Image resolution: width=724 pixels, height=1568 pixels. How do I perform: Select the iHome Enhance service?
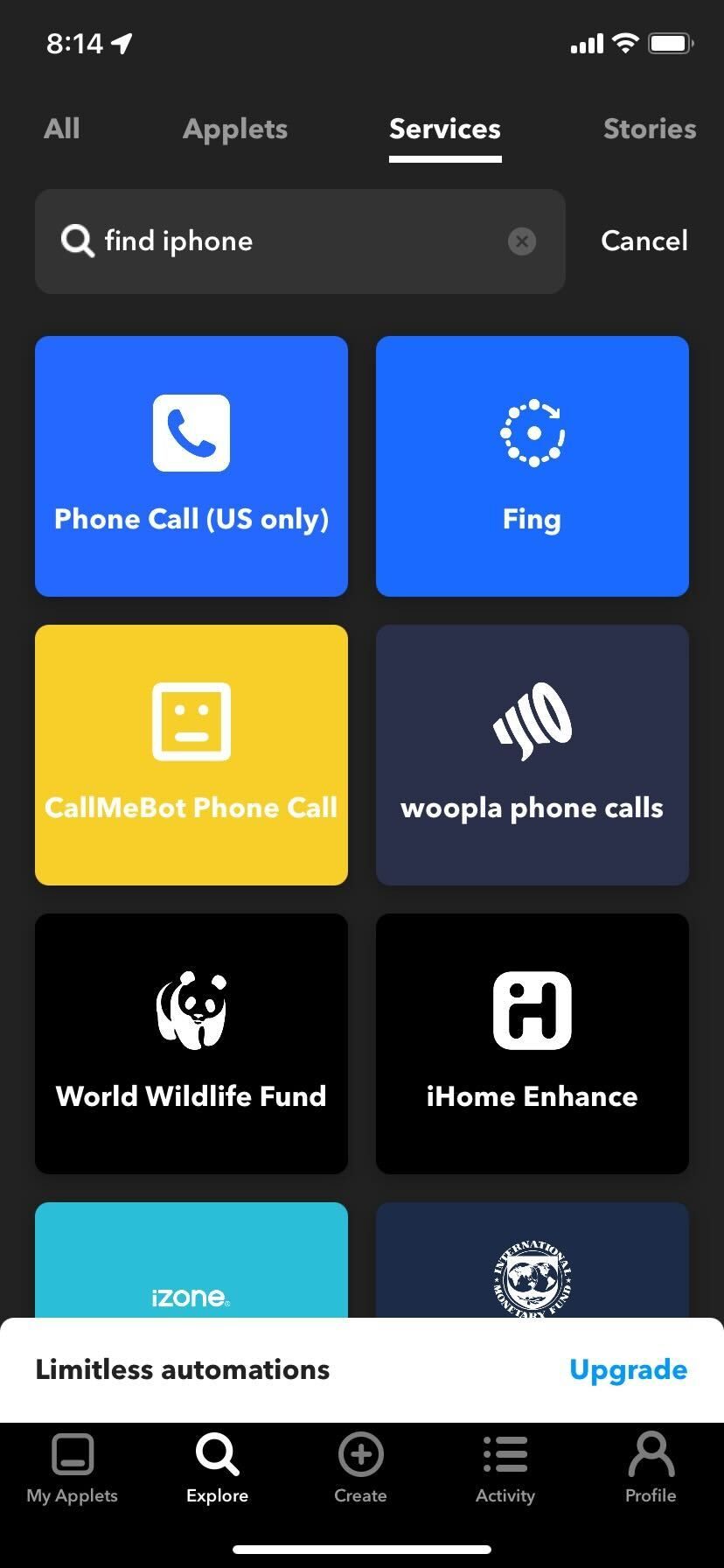point(532,1043)
